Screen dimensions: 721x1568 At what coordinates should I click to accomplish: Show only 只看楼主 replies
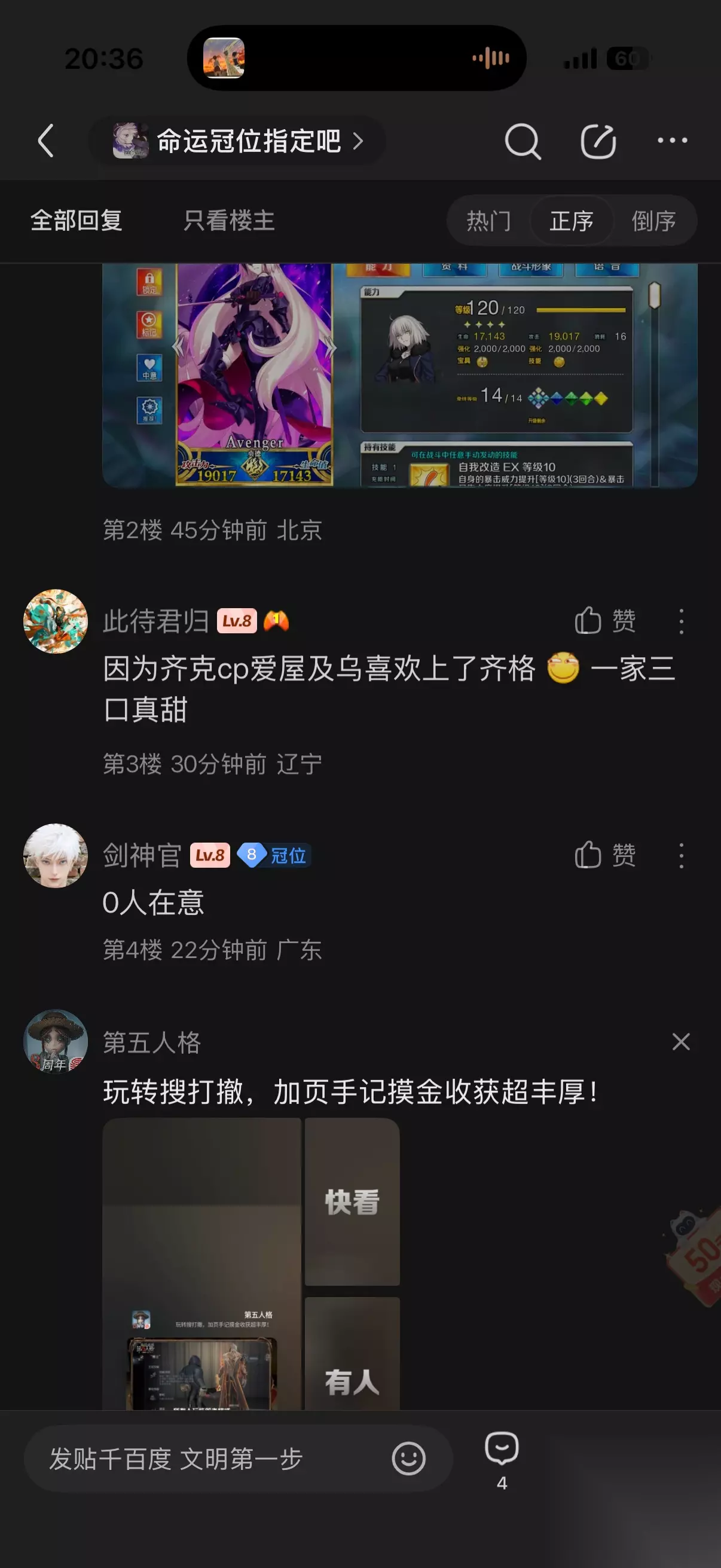click(x=230, y=220)
